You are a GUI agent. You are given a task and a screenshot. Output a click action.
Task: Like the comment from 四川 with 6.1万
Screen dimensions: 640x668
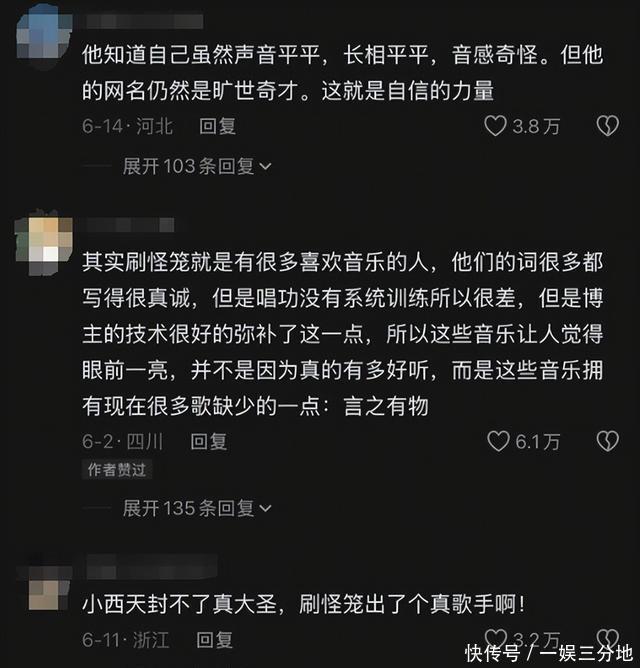pyautogui.click(x=496, y=441)
